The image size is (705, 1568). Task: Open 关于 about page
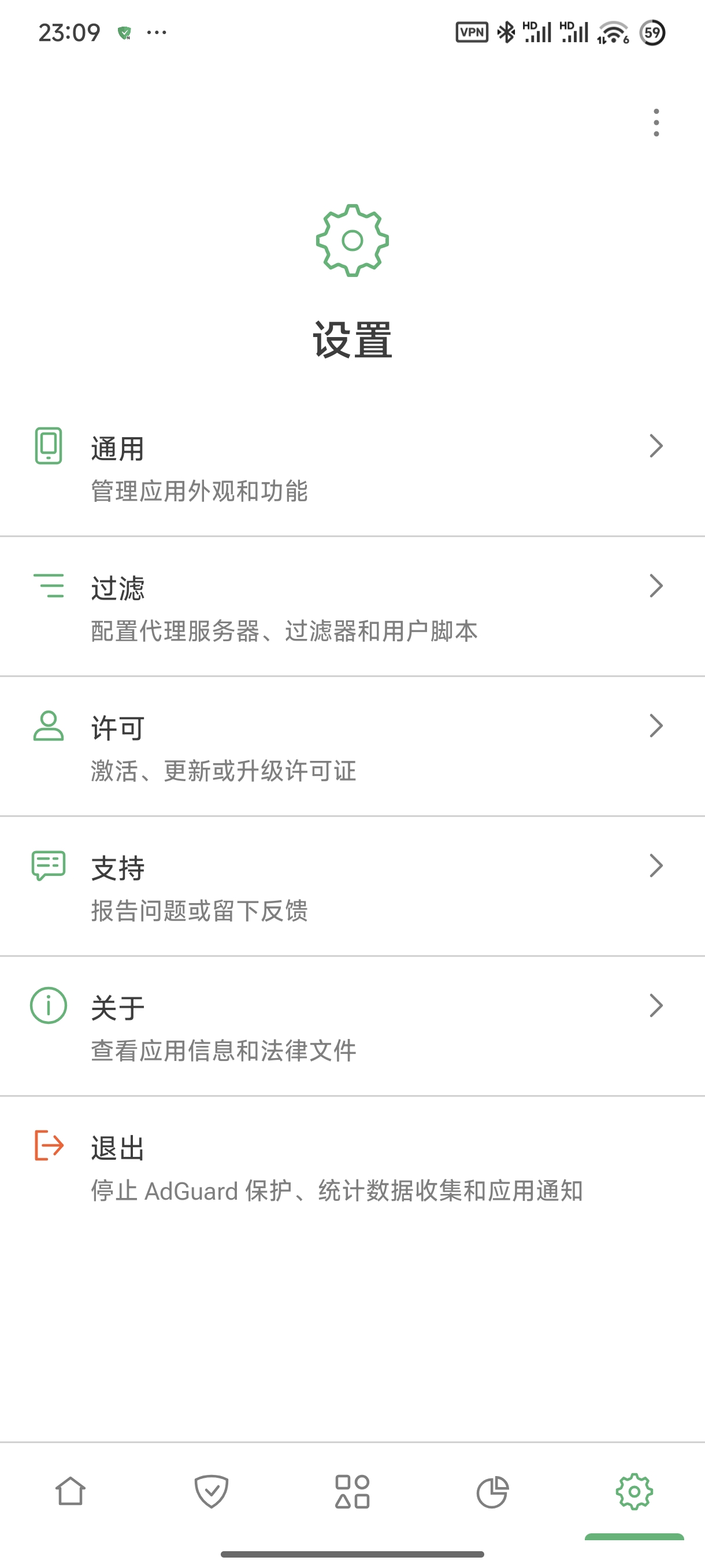(x=352, y=1027)
